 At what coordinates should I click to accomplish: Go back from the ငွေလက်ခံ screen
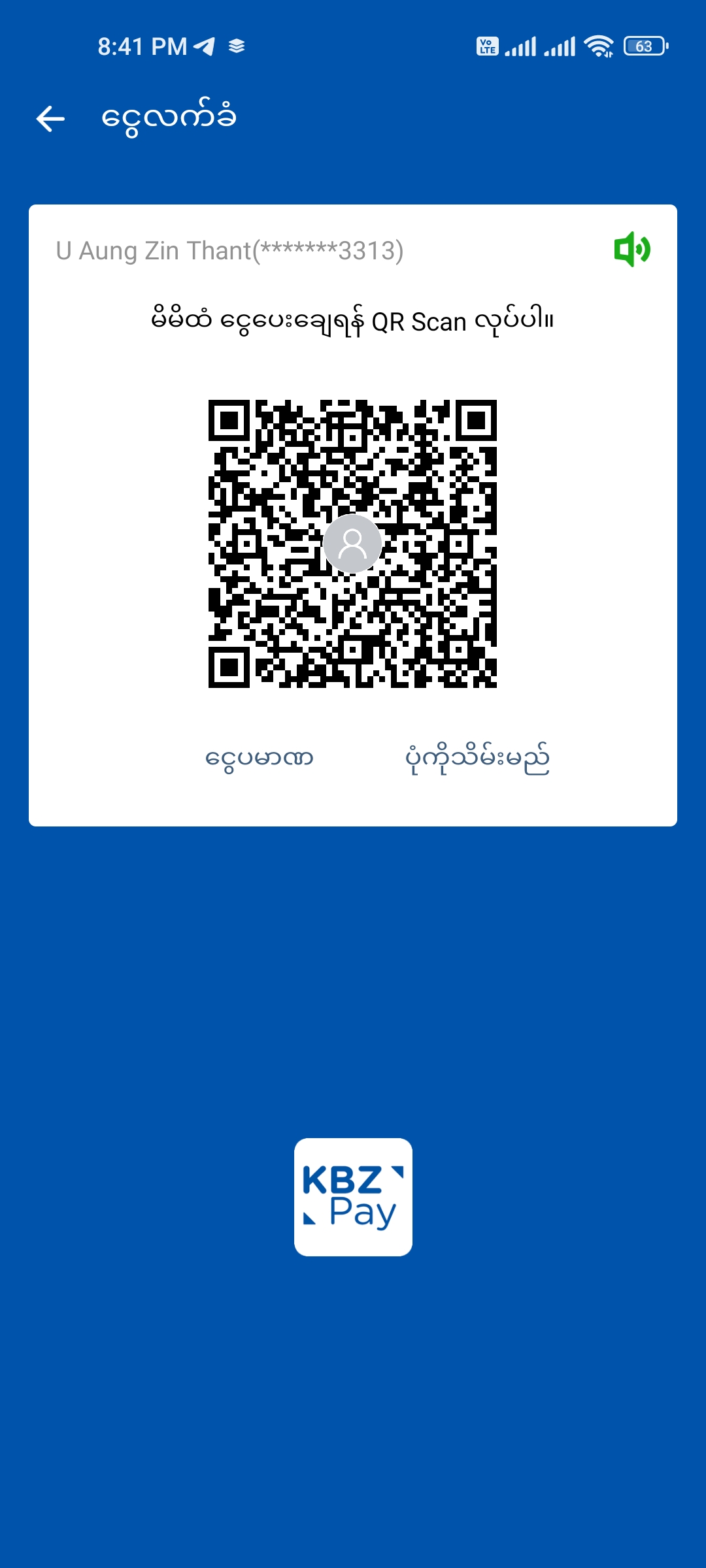point(50,119)
